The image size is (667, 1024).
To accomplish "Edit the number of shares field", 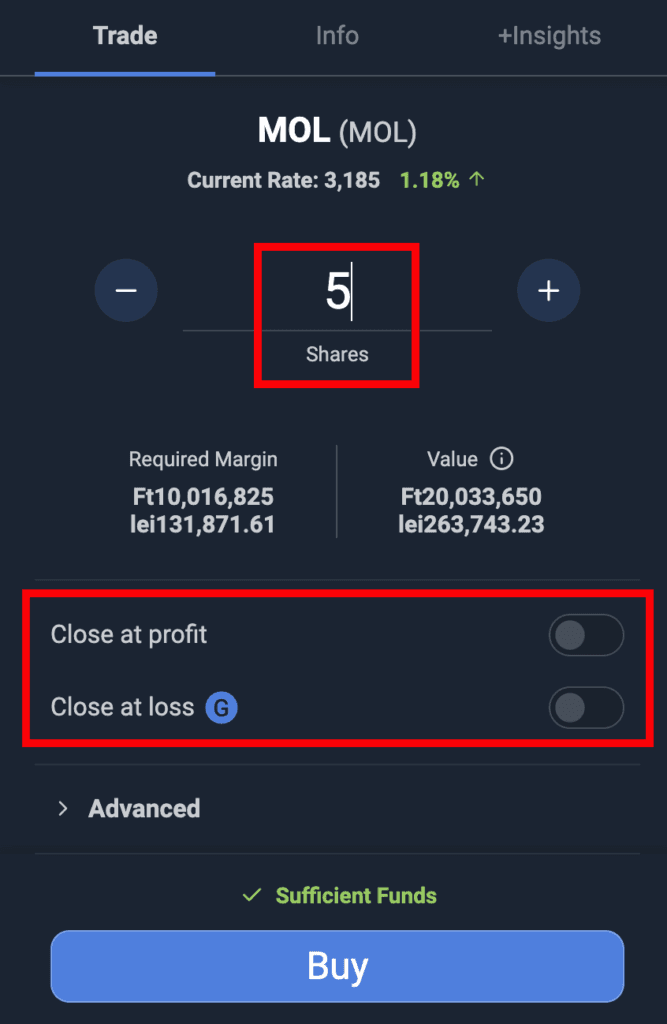I will (x=337, y=293).
